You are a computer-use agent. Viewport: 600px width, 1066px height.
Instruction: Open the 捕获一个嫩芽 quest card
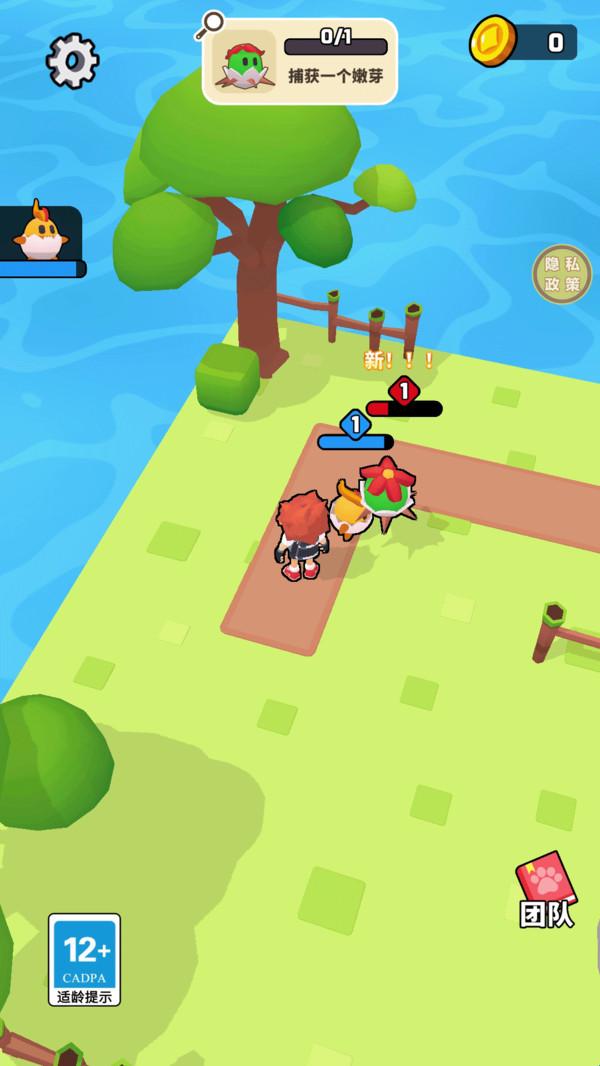[300, 62]
